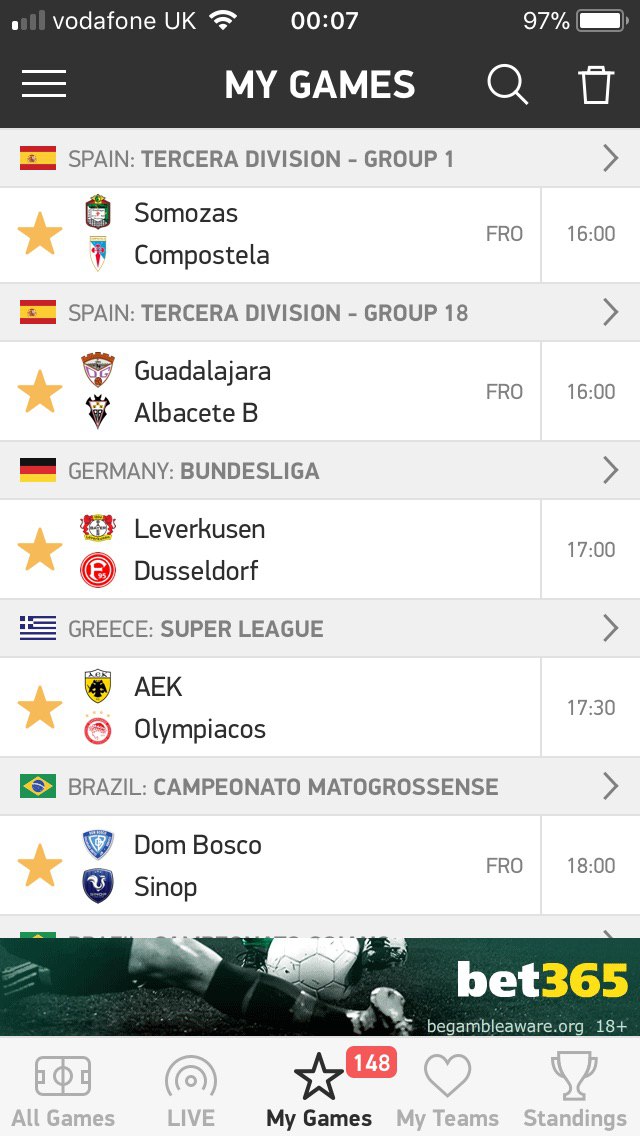Open the hamburger menu
Image resolution: width=640 pixels, height=1136 pixels.
pos(43,84)
